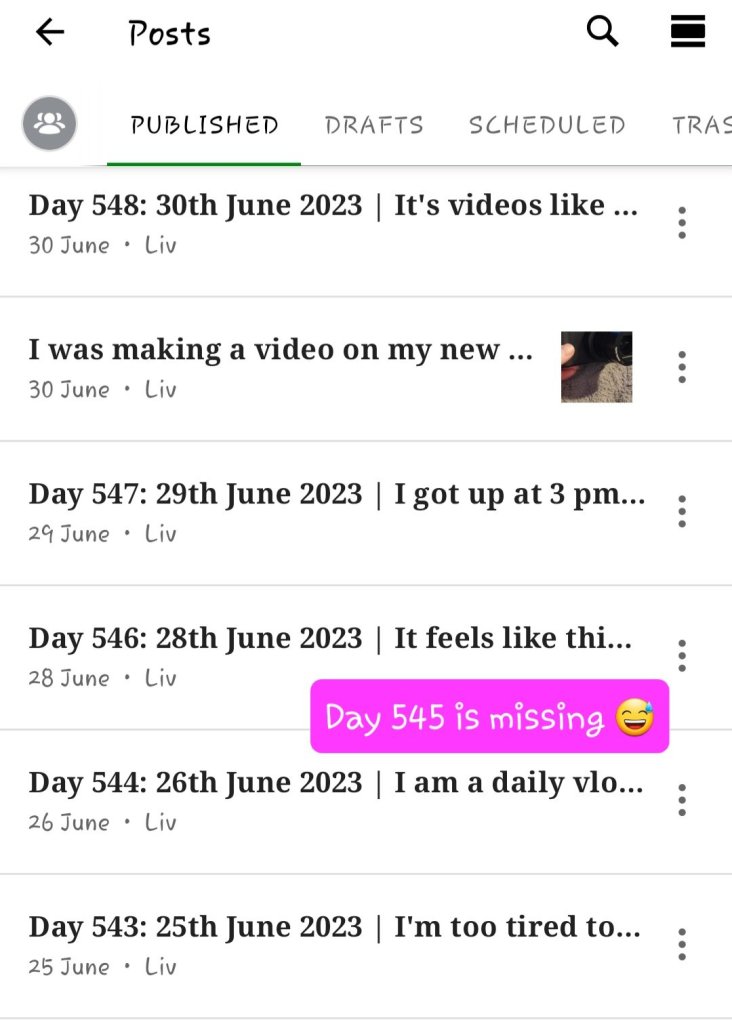This screenshot has height=1024, width=732.
Task: Search posts with the magnifier icon
Action: (x=602, y=33)
